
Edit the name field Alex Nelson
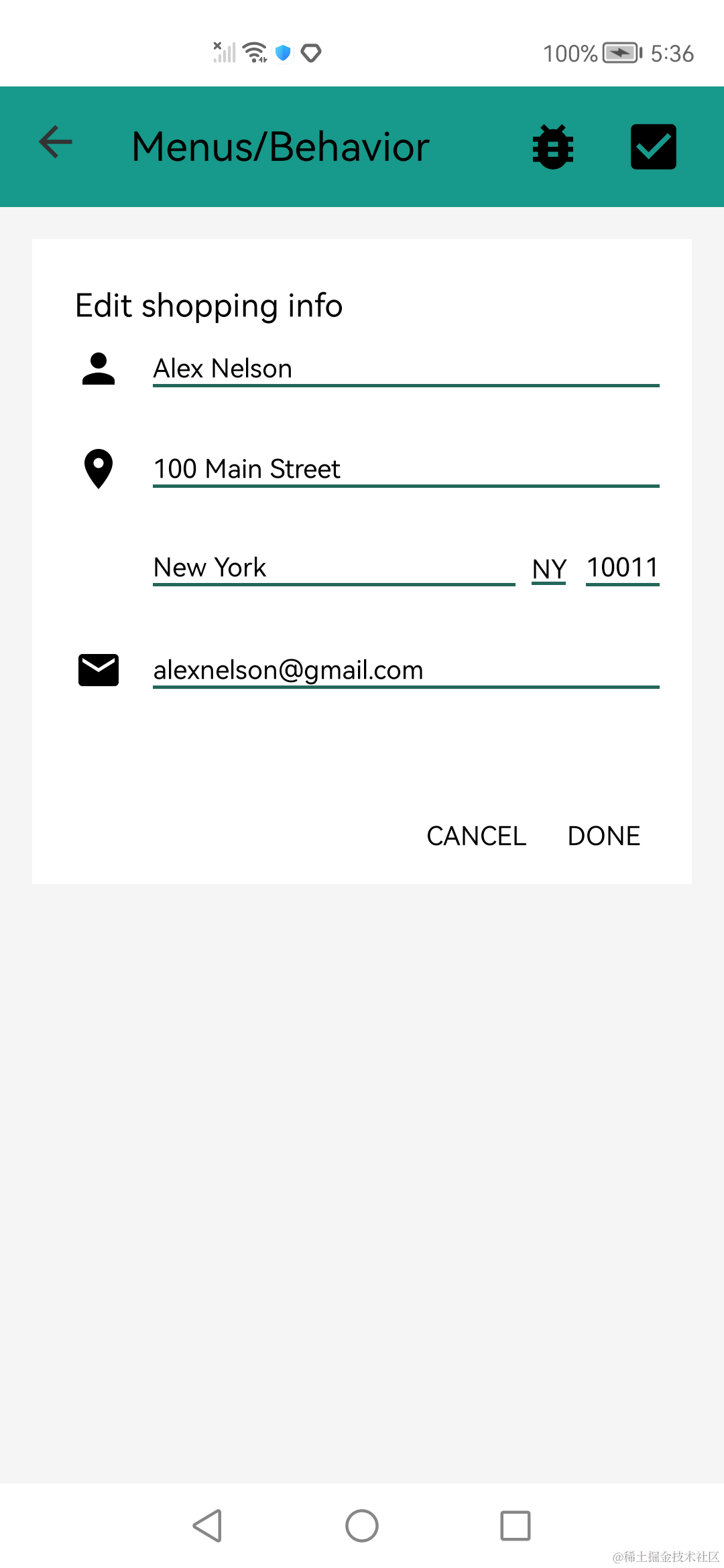[x=406, y=369]
